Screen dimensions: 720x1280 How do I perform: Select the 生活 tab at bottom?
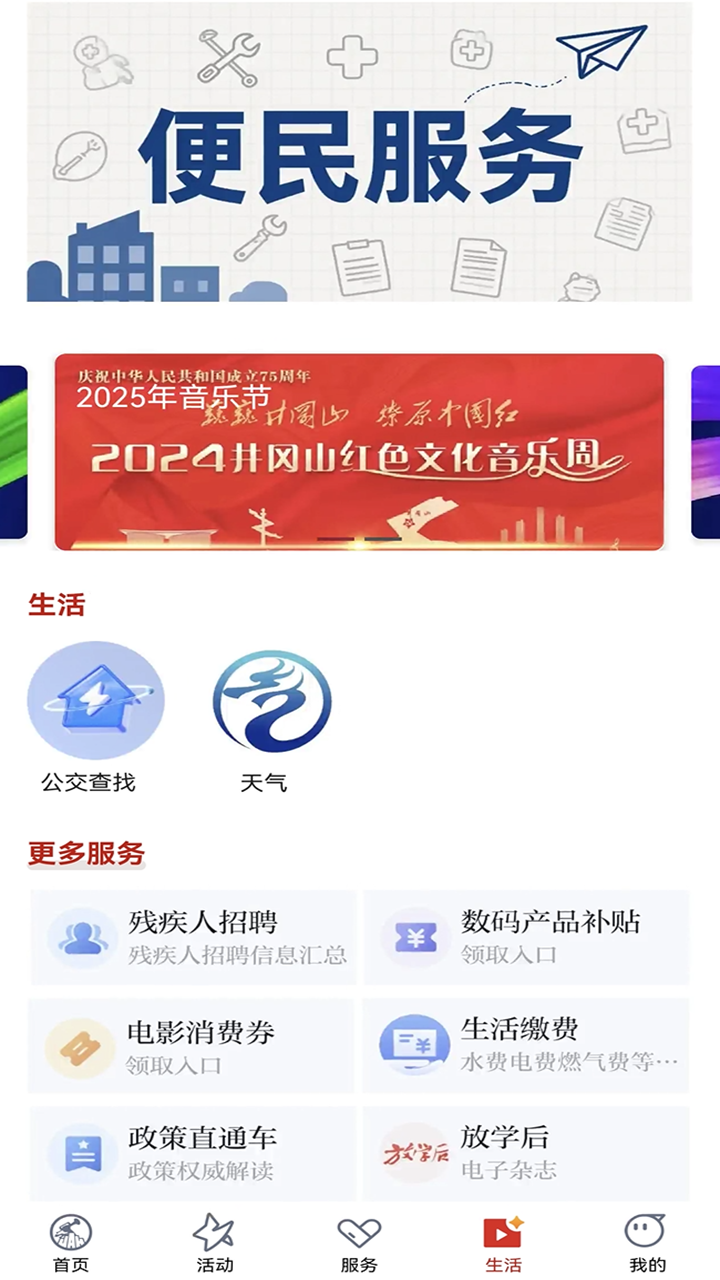(504, 1240)
